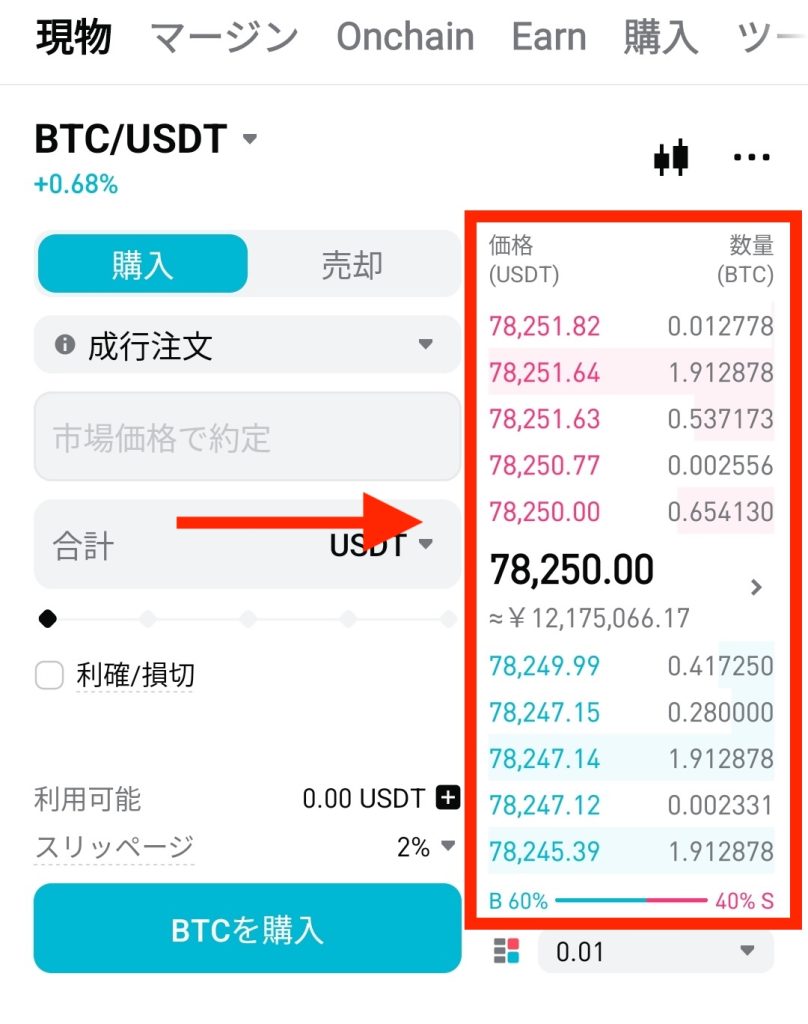Open the BTC/USDT pair selector
Image resolution: width=808 pixels, height=1024 pixels.
tap(146, 139)
